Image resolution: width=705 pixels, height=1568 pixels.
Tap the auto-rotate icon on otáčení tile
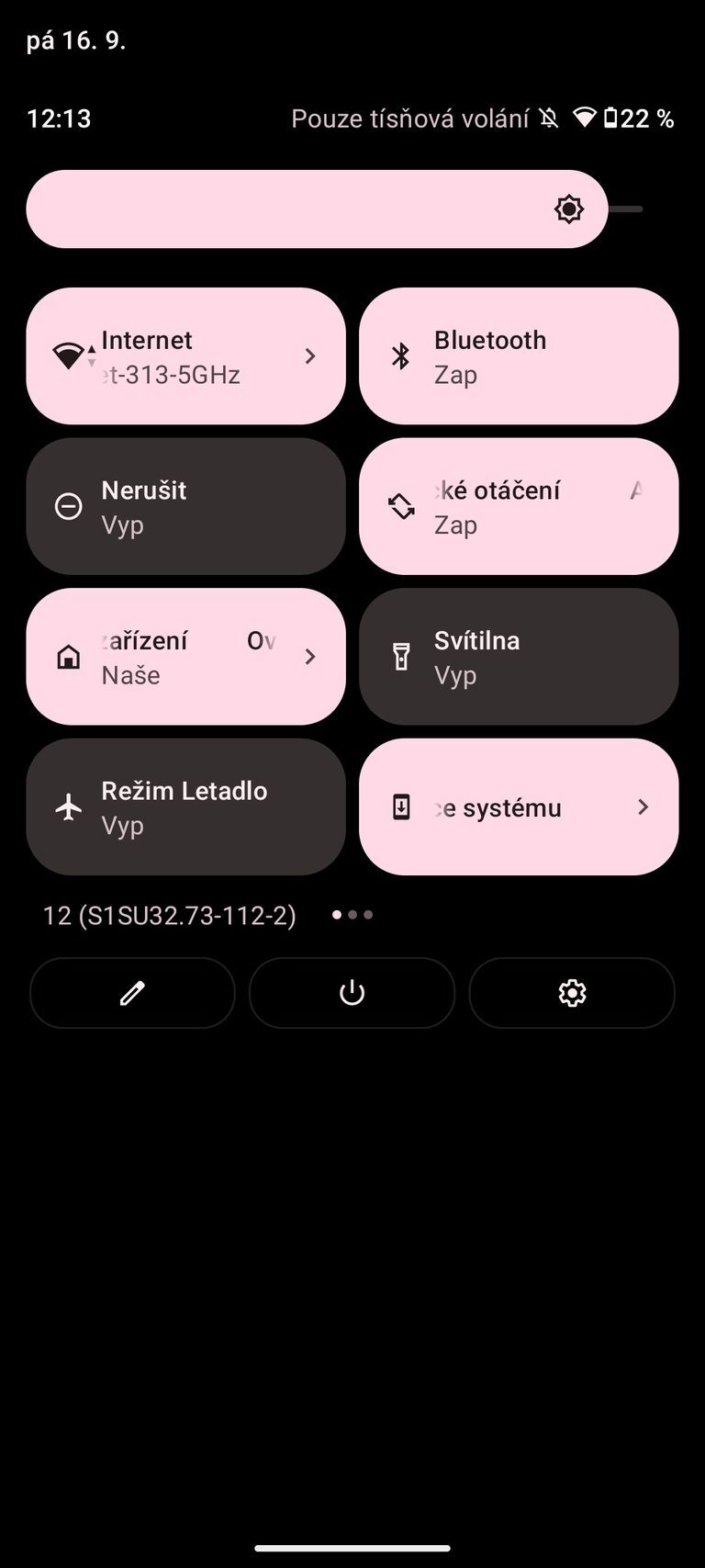(400, 505)
